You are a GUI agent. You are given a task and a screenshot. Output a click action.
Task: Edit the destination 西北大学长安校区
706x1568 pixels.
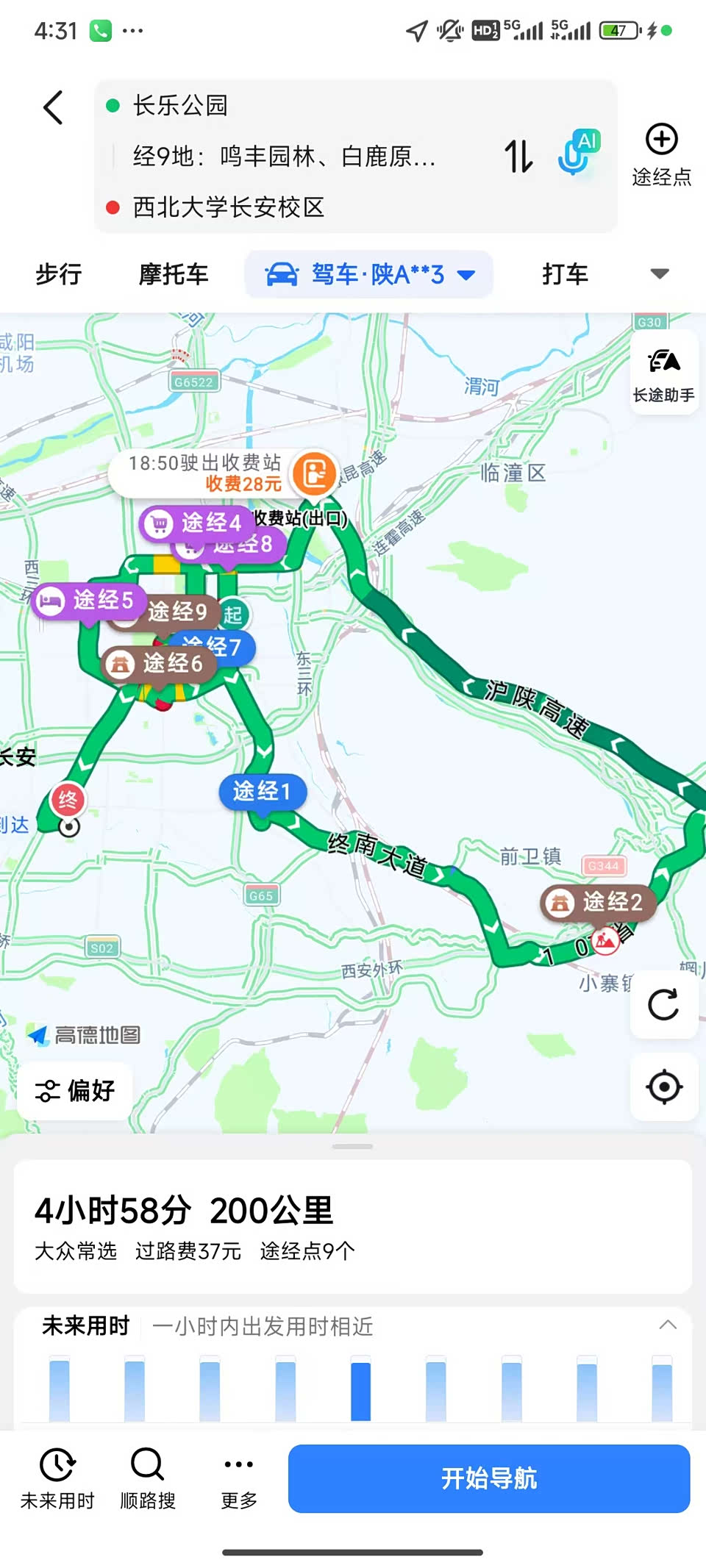228,207
